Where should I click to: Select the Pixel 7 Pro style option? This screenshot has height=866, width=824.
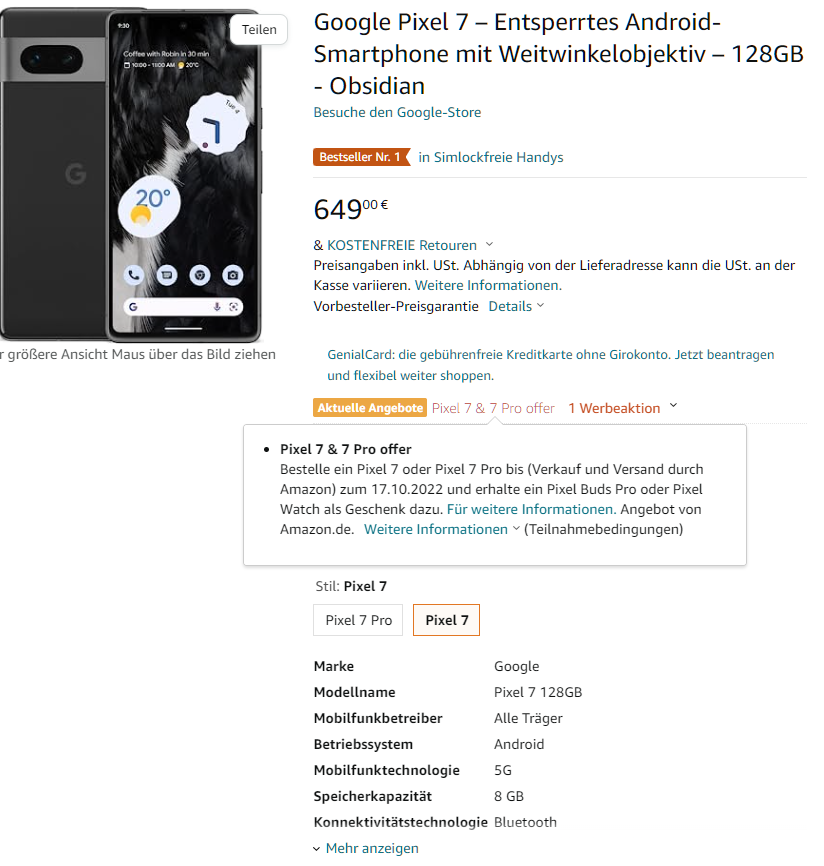click(358, 620)
